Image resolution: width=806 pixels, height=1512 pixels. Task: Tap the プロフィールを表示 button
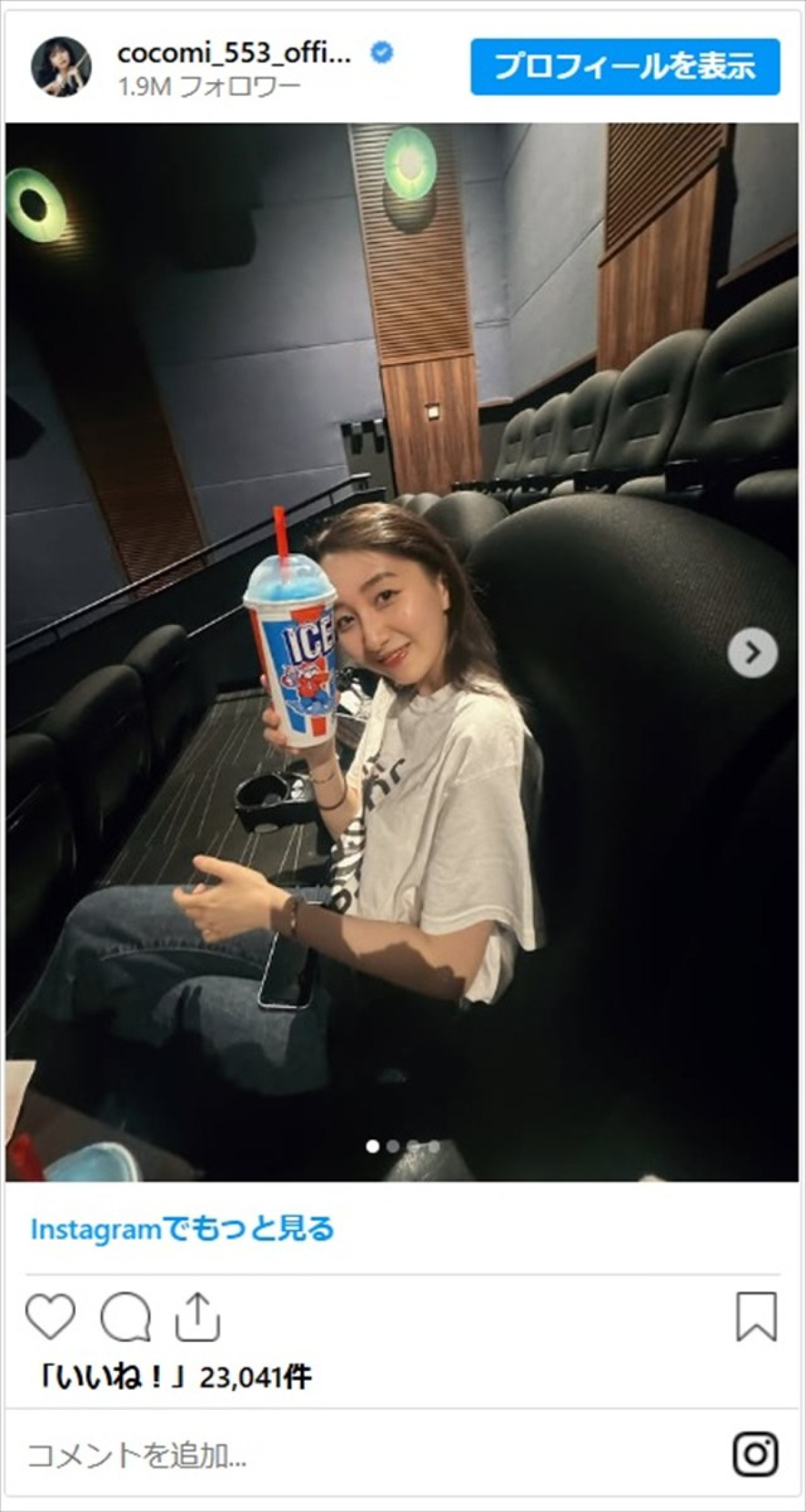click(625, 67)
